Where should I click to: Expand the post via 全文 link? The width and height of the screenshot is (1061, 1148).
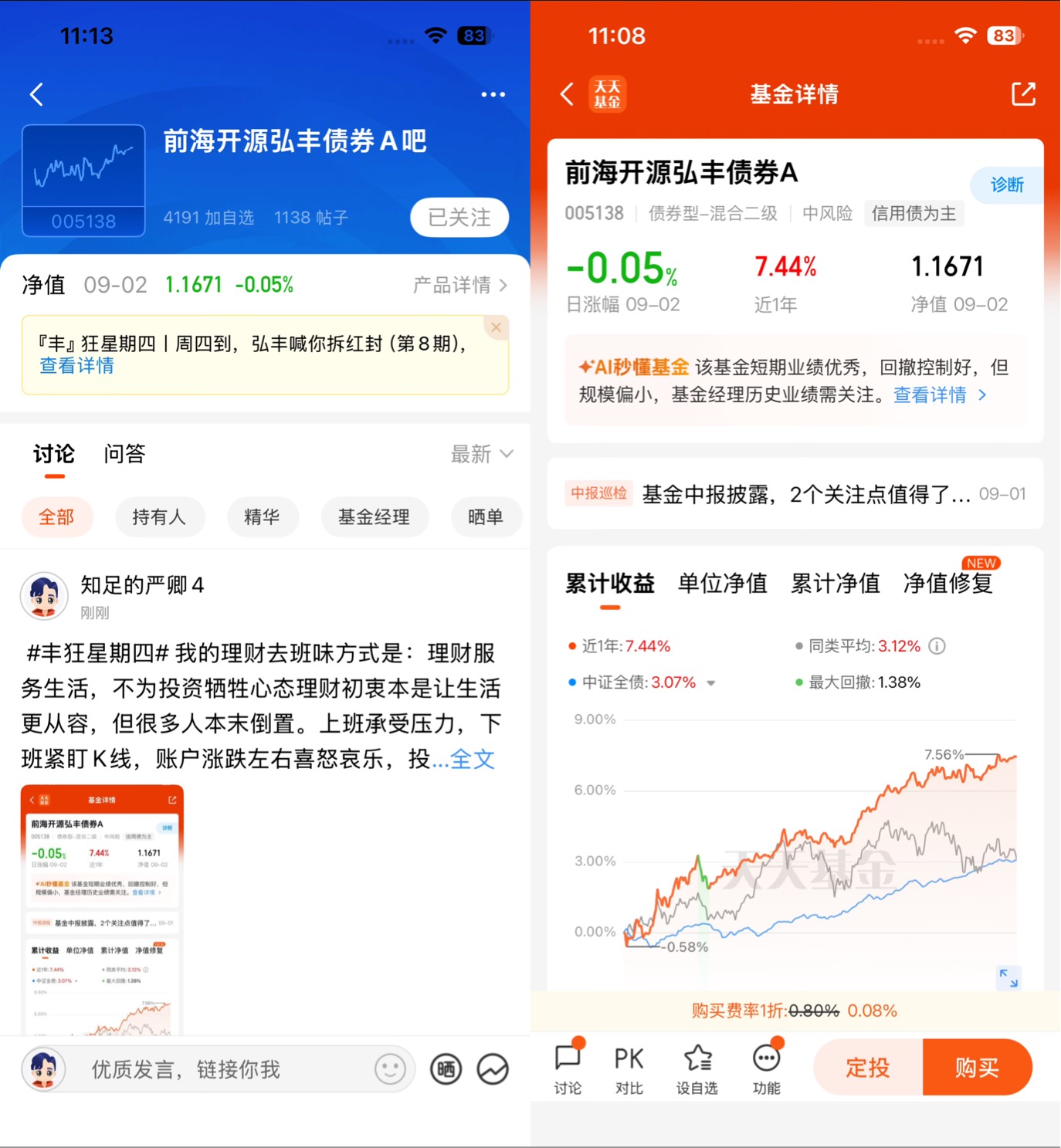click(473, 759)
